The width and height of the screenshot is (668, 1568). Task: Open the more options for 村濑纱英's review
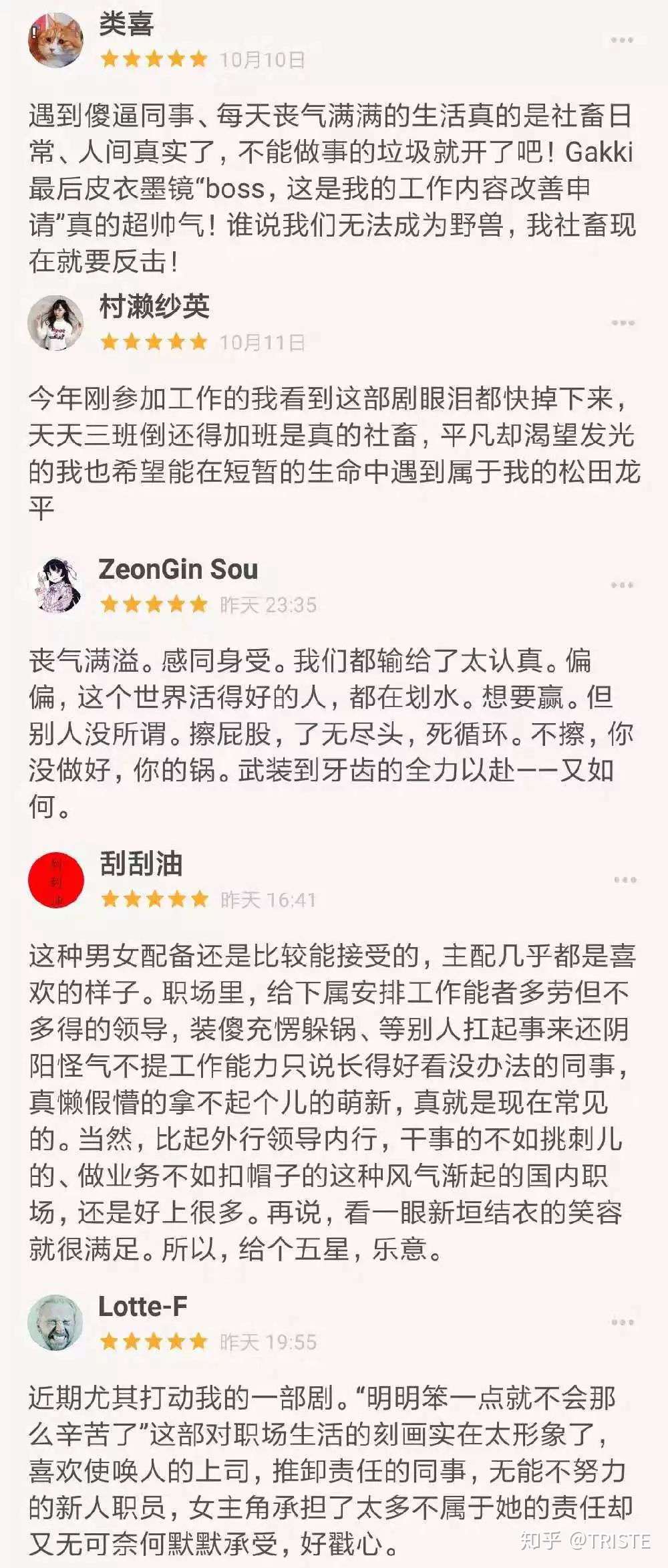(622, 323)
